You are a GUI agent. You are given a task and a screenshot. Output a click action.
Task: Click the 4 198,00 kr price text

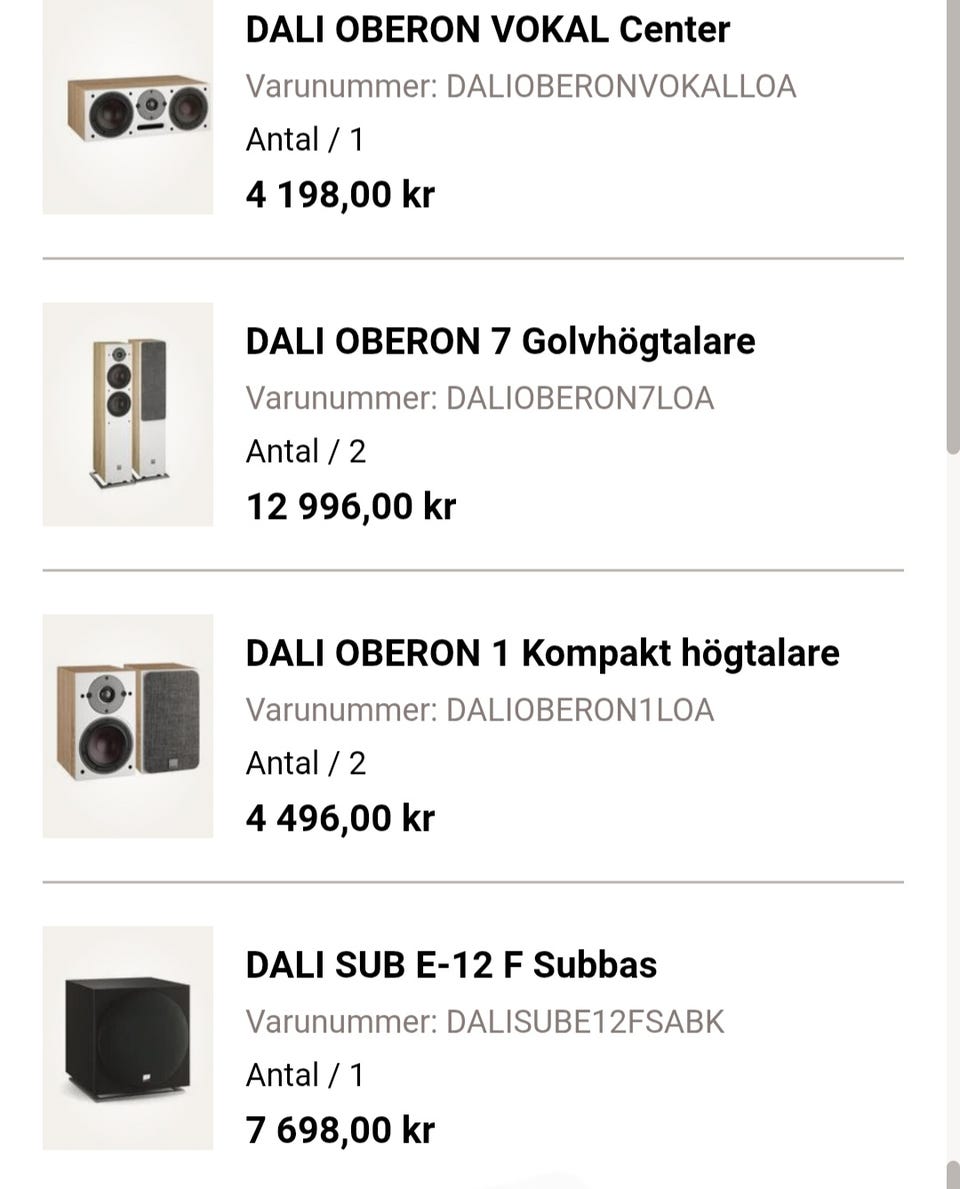point(340,194)
